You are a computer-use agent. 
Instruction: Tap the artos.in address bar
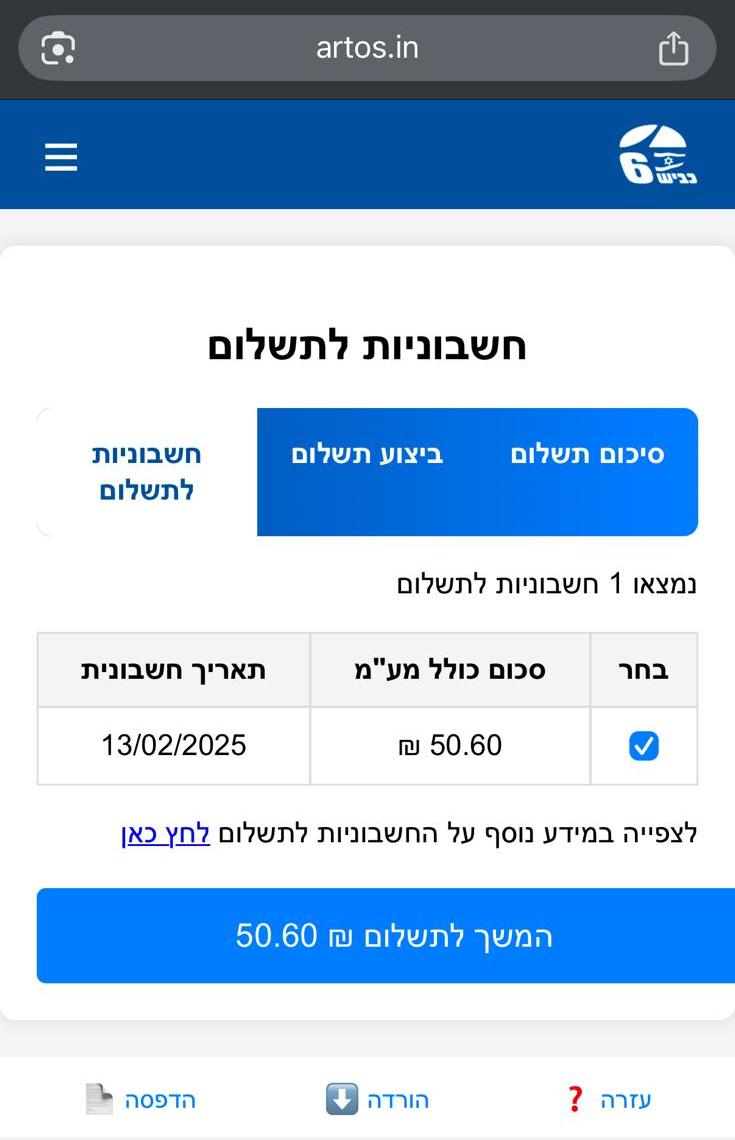click(367, 48)
